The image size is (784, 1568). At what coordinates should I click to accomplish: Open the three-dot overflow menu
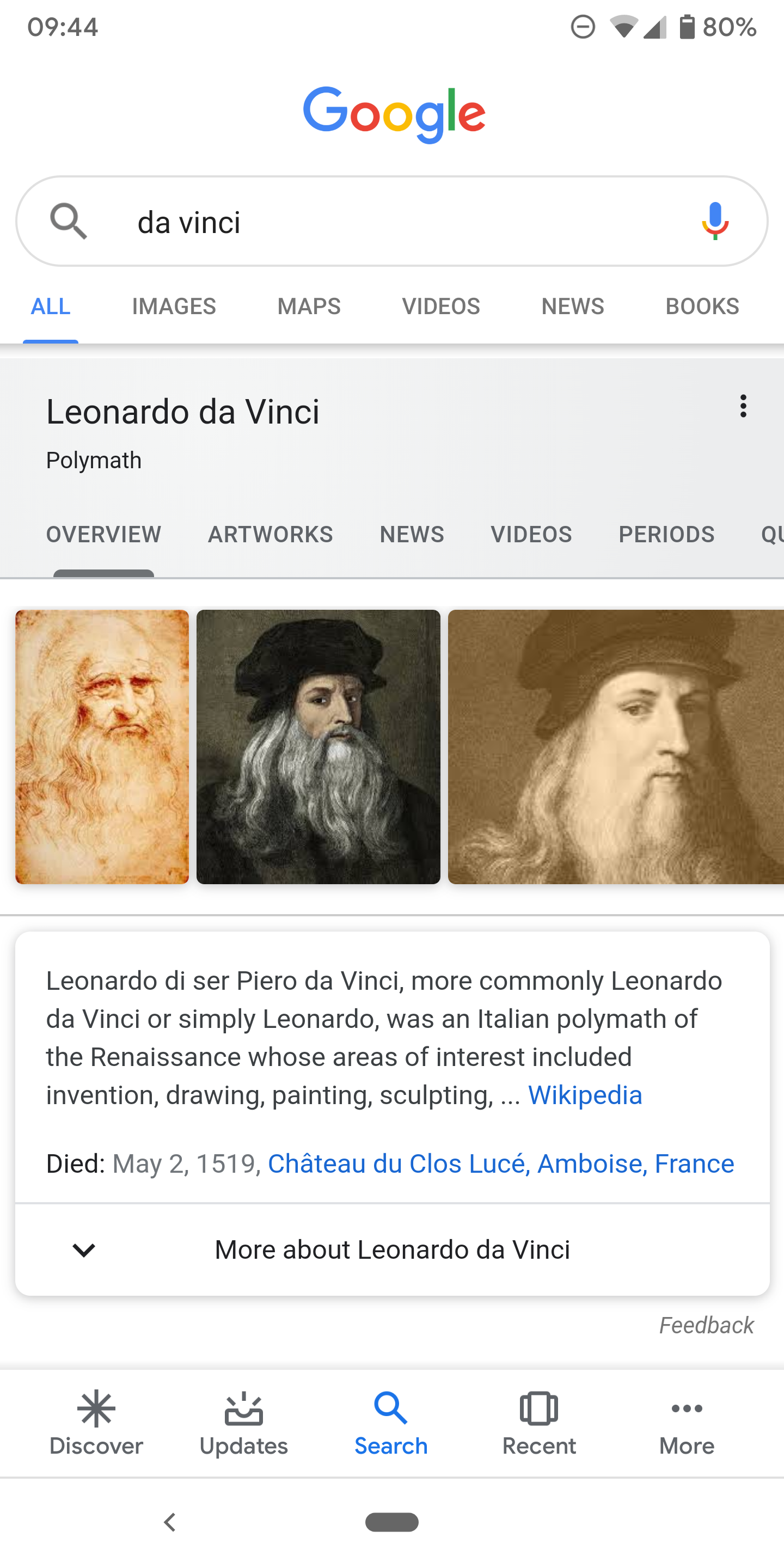tap(743, 406)
